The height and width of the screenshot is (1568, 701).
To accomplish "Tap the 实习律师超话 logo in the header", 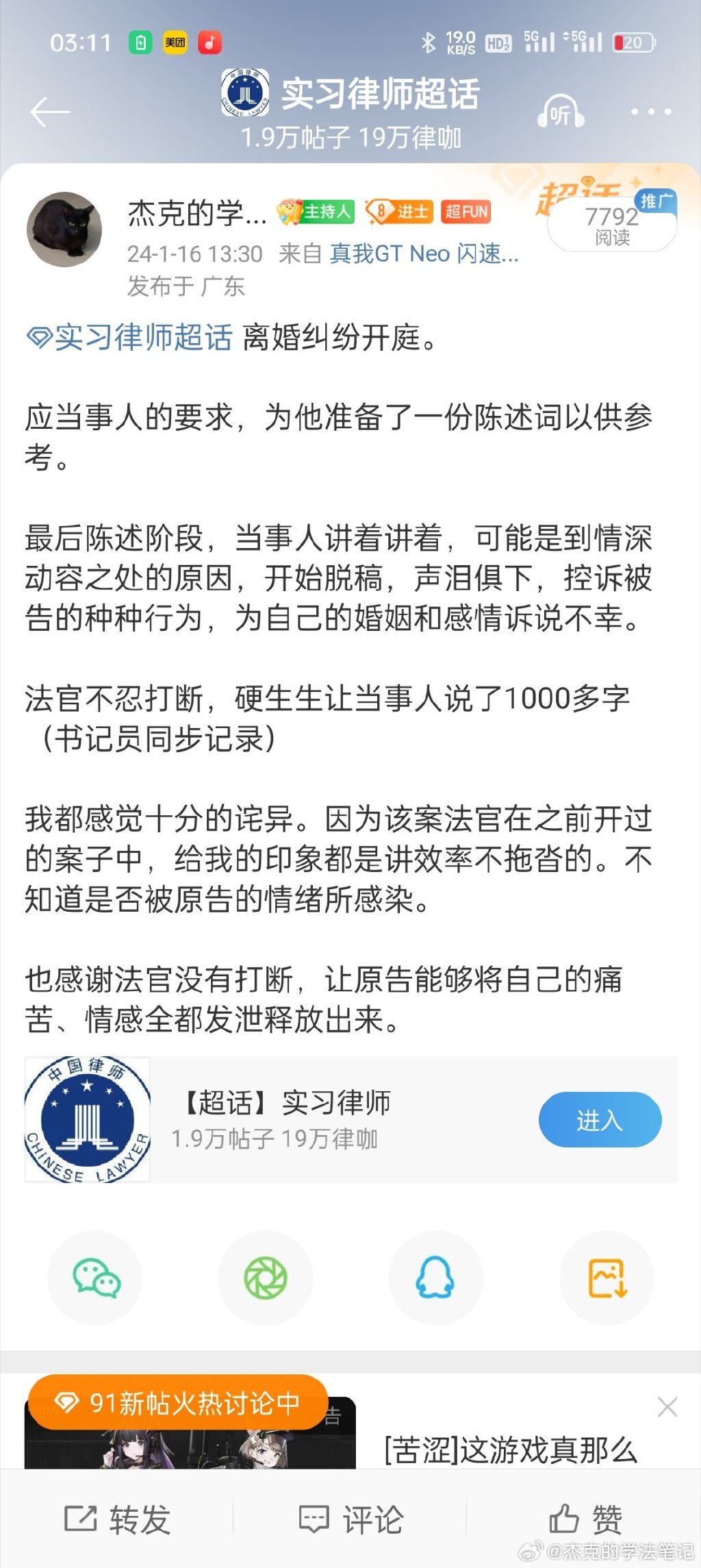I will 244,92.
